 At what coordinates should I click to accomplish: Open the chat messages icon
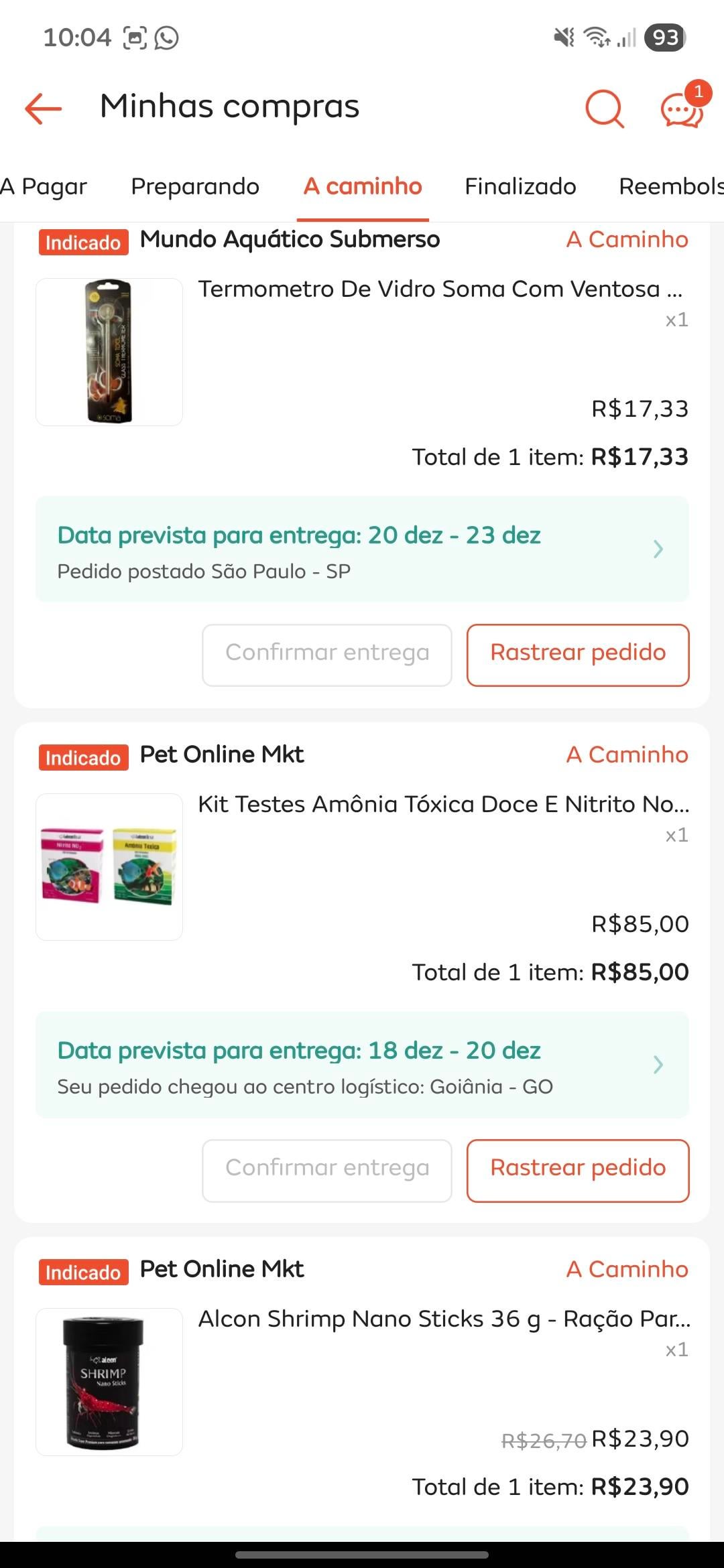682,109
